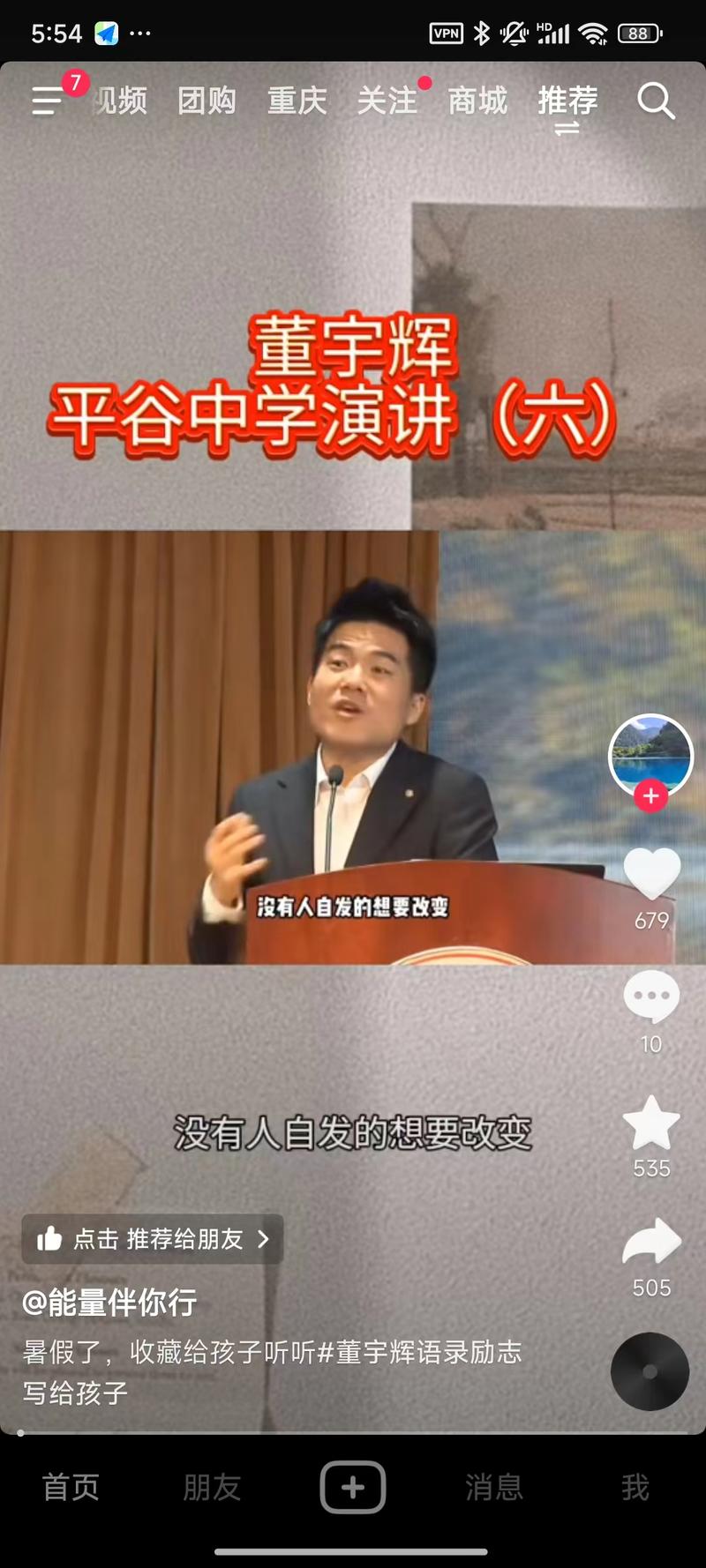Tap 点击 推荐给朋友 button

tap(153, 1239)
